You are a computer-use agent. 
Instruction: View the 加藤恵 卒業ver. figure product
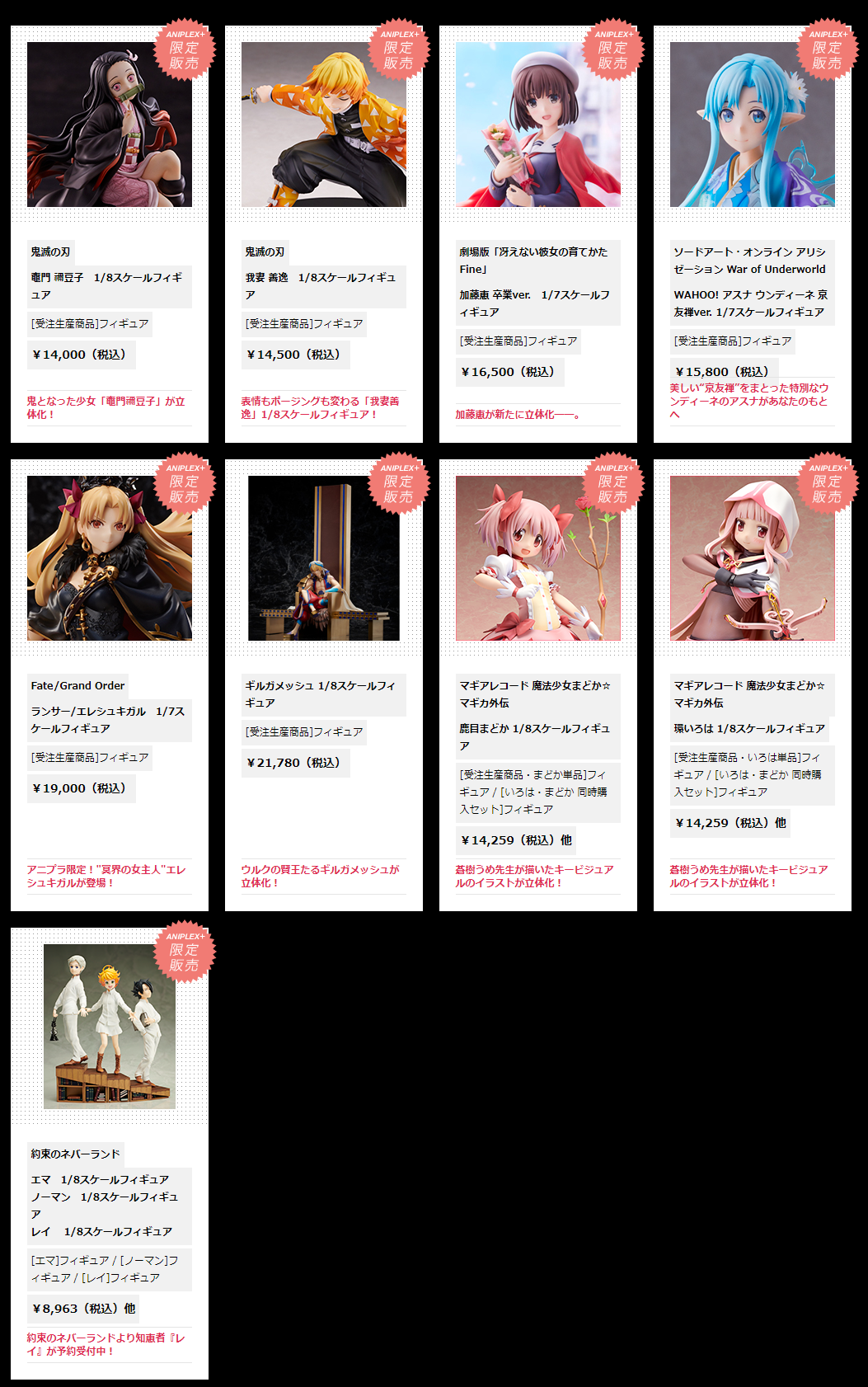coord(537,125)
